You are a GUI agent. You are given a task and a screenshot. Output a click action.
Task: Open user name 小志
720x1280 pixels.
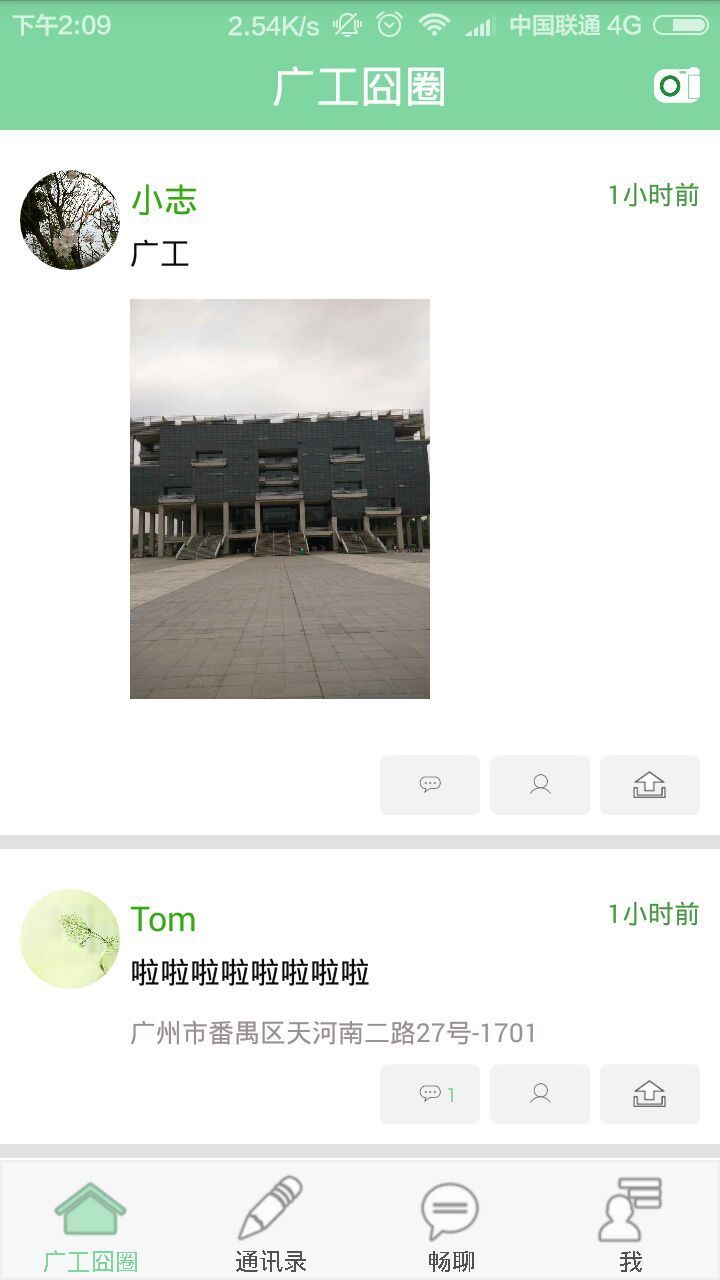[x=164, y=200]
